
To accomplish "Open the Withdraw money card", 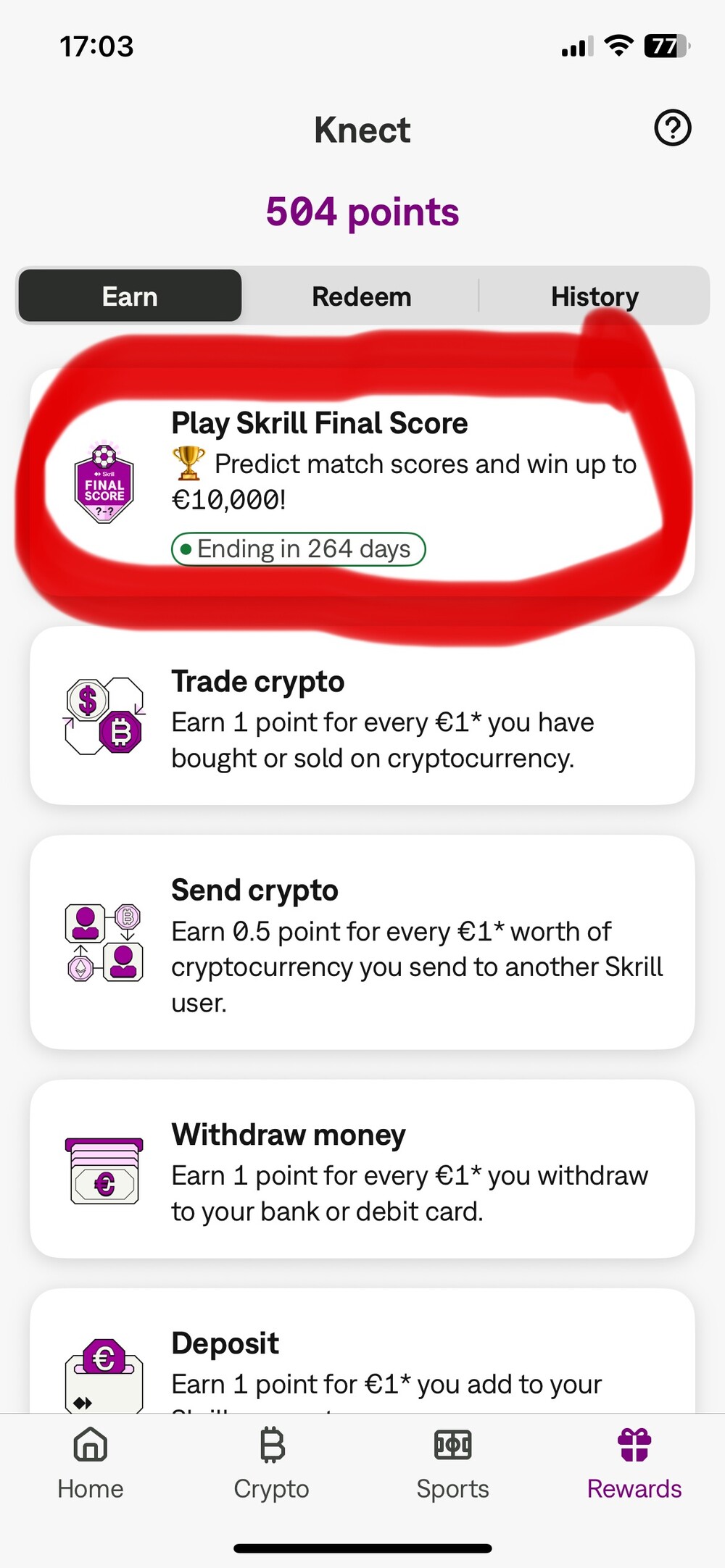I will 362,1169.
